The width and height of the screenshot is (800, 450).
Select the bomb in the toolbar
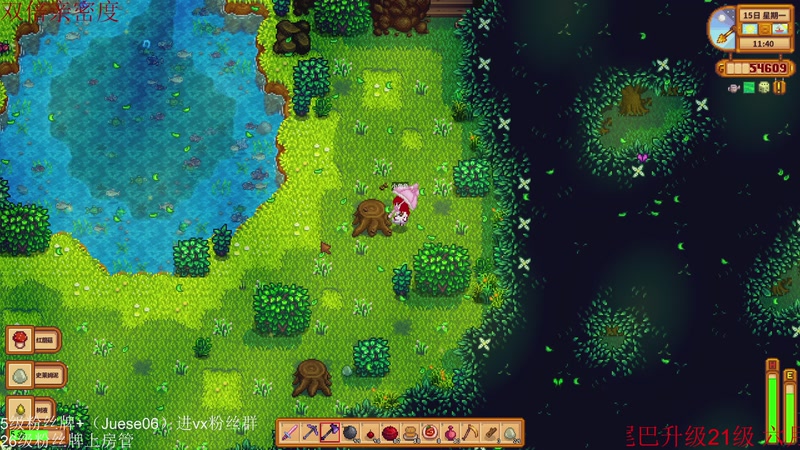coord(350,432)
